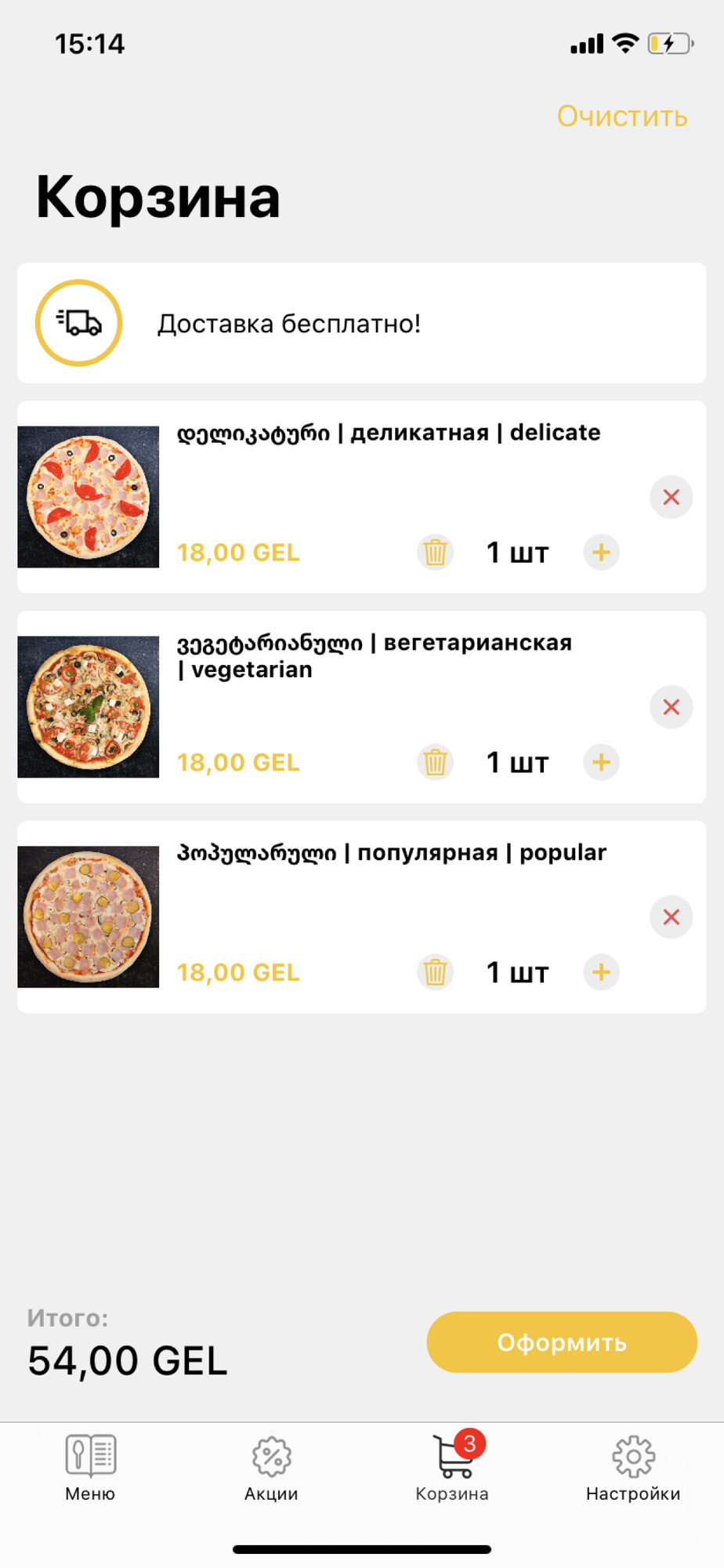Remove the vegetarian pizza with the X

coord(671,707)
